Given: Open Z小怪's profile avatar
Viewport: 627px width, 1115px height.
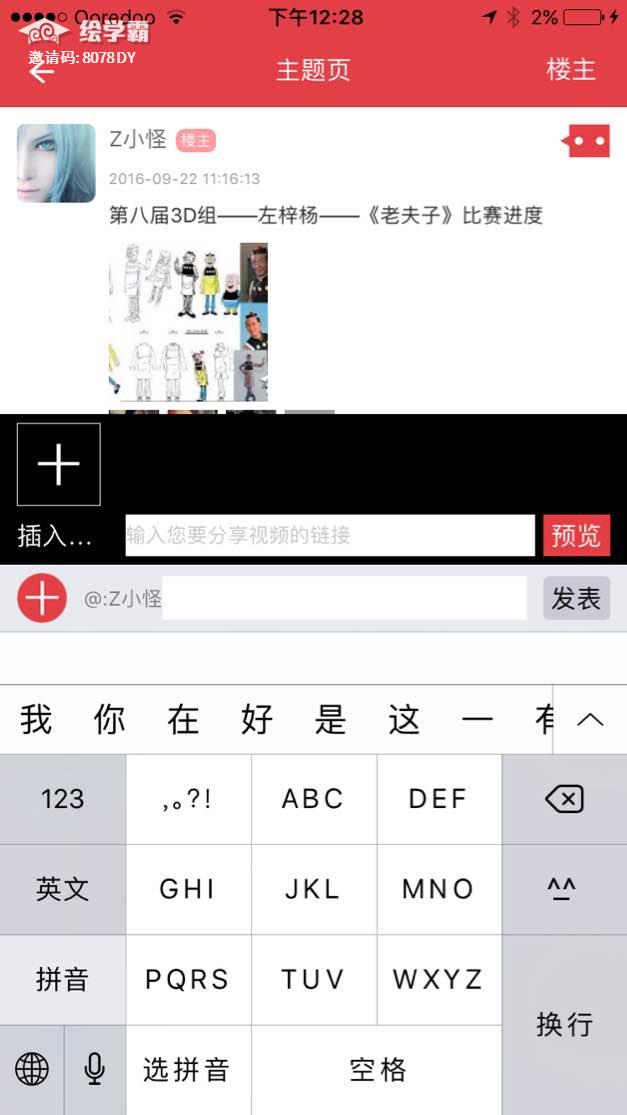Looking at the screenshot, I should [x=56, y=163].
